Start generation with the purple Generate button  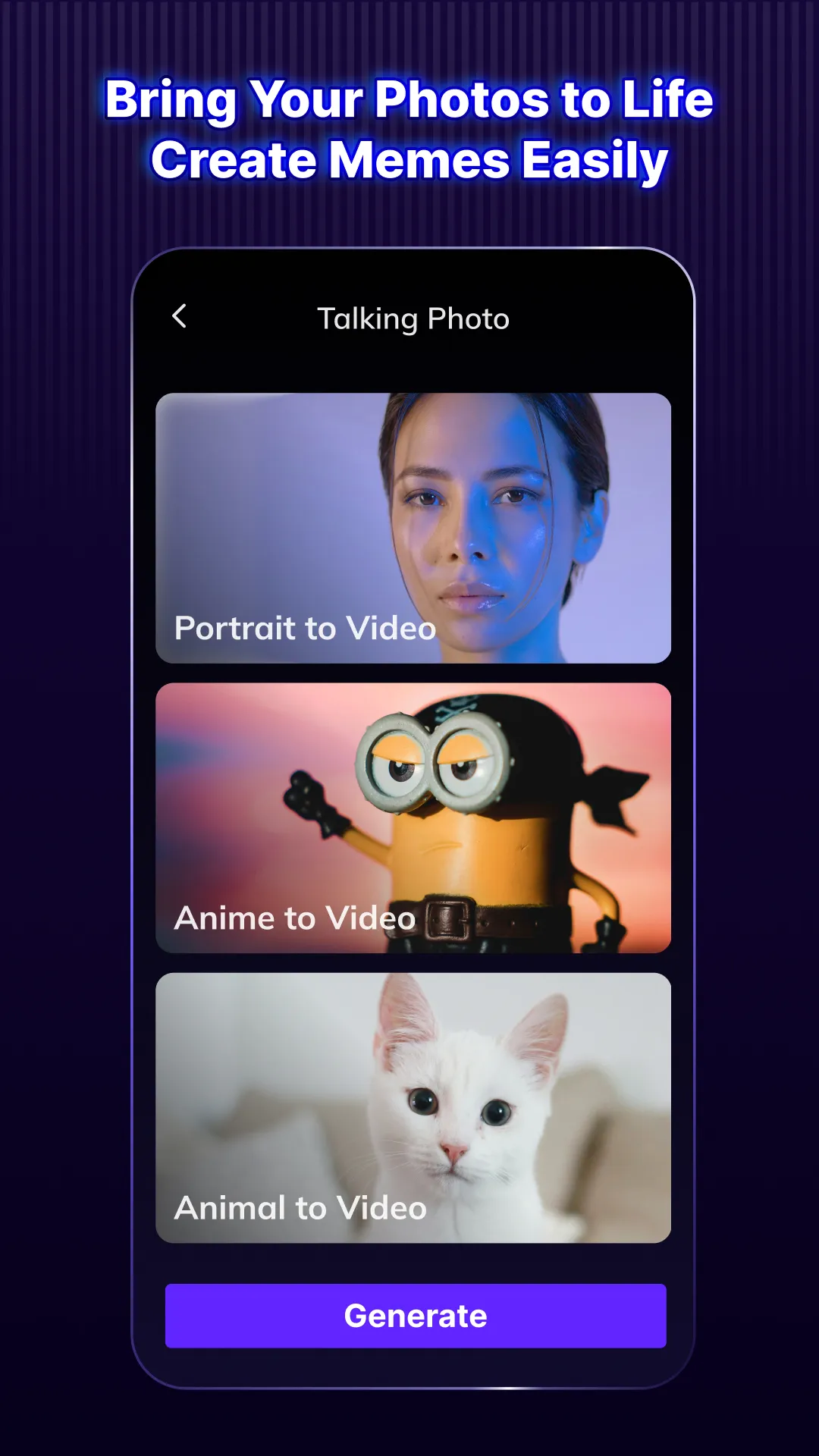click(413, 1316)
